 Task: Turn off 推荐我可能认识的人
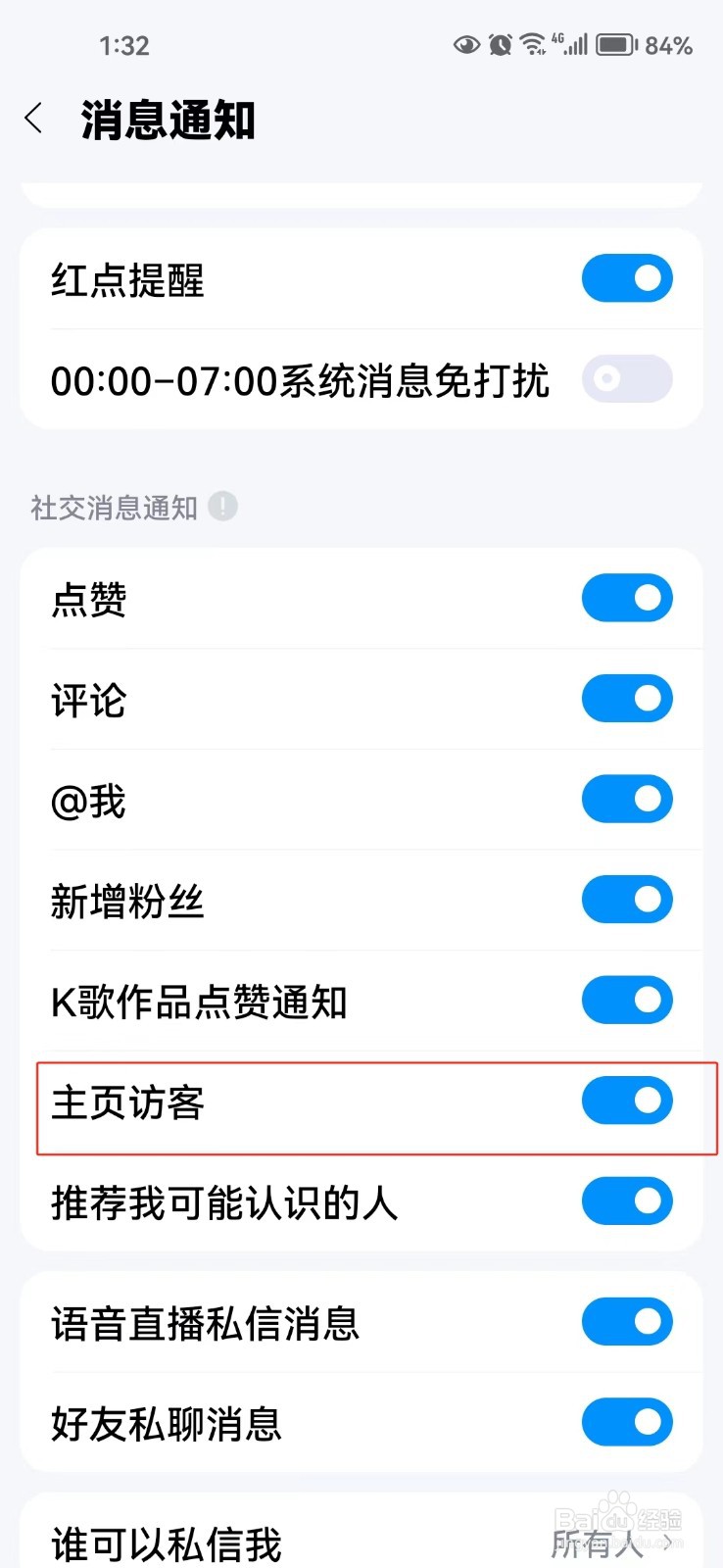[x=627, y=1201]
